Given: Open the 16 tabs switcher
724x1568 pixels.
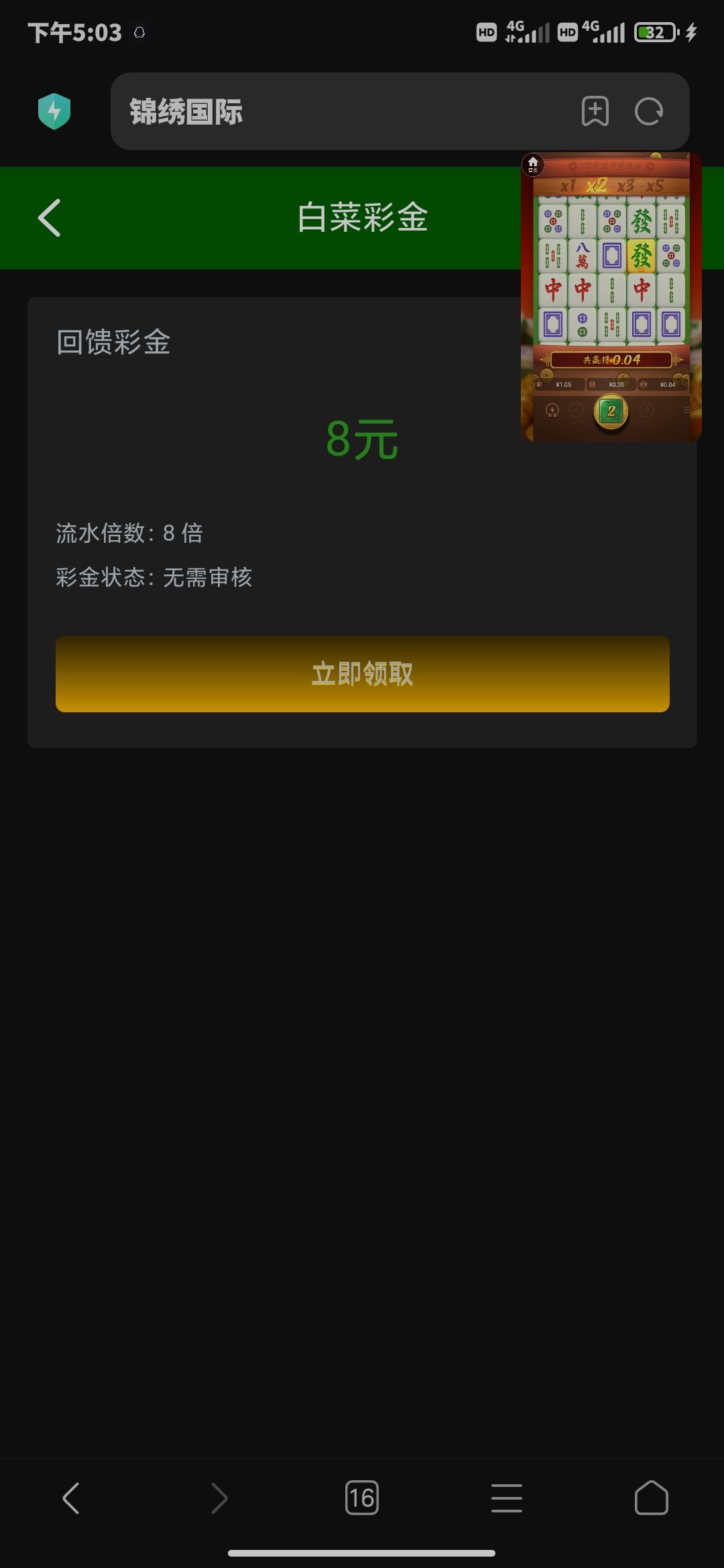Looking at the screenshot, I should [x=362, y=1498].
